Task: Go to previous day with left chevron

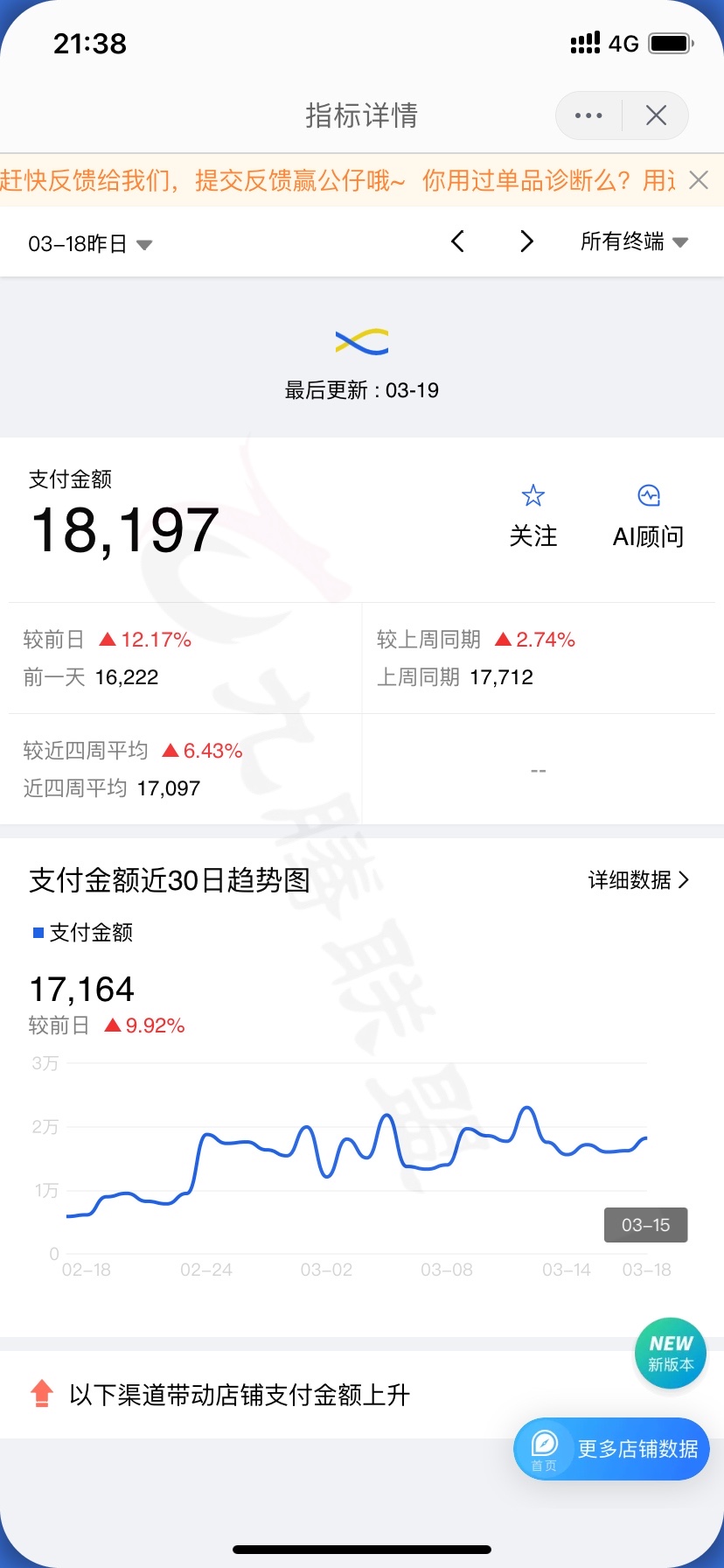Action: tap(457, 241)
